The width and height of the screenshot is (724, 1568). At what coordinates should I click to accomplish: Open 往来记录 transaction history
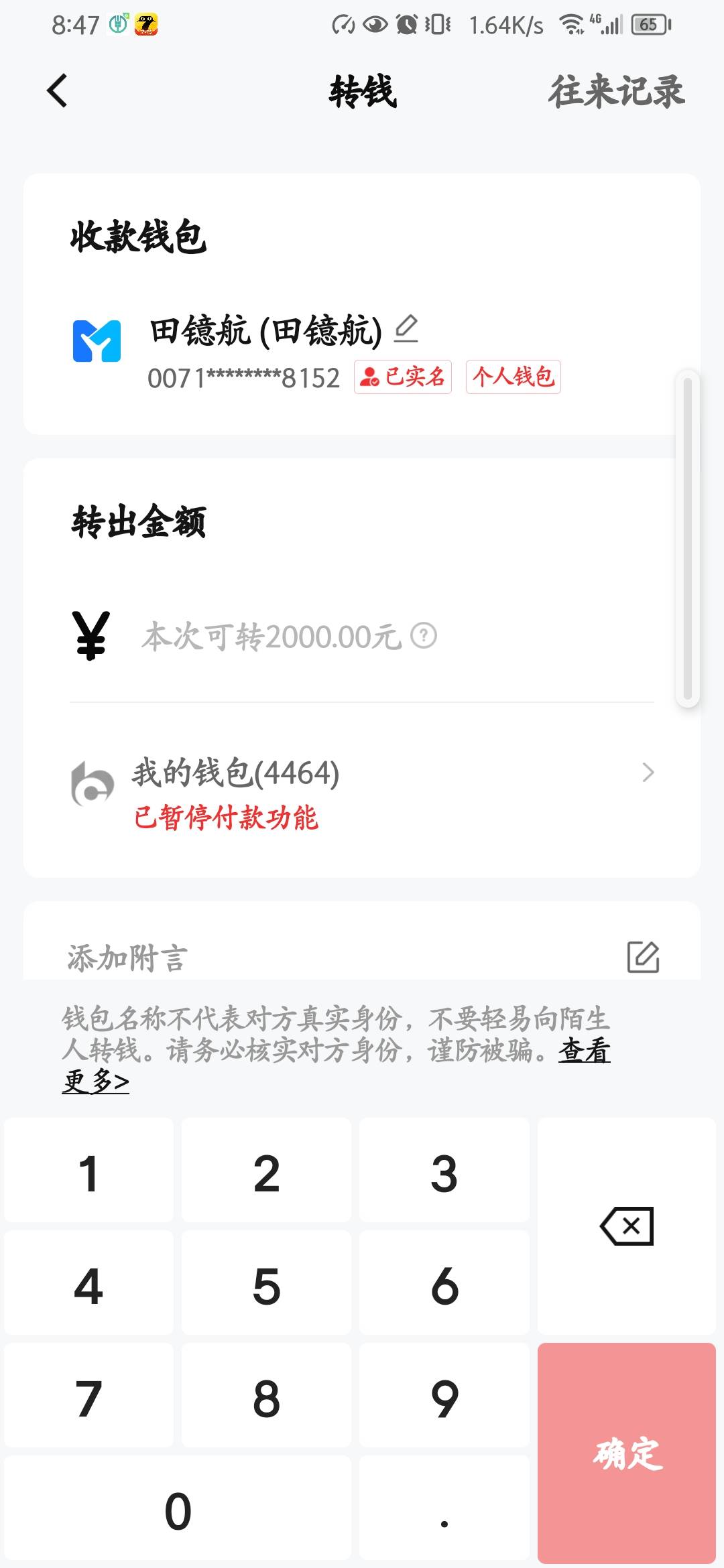click(616, 91)
